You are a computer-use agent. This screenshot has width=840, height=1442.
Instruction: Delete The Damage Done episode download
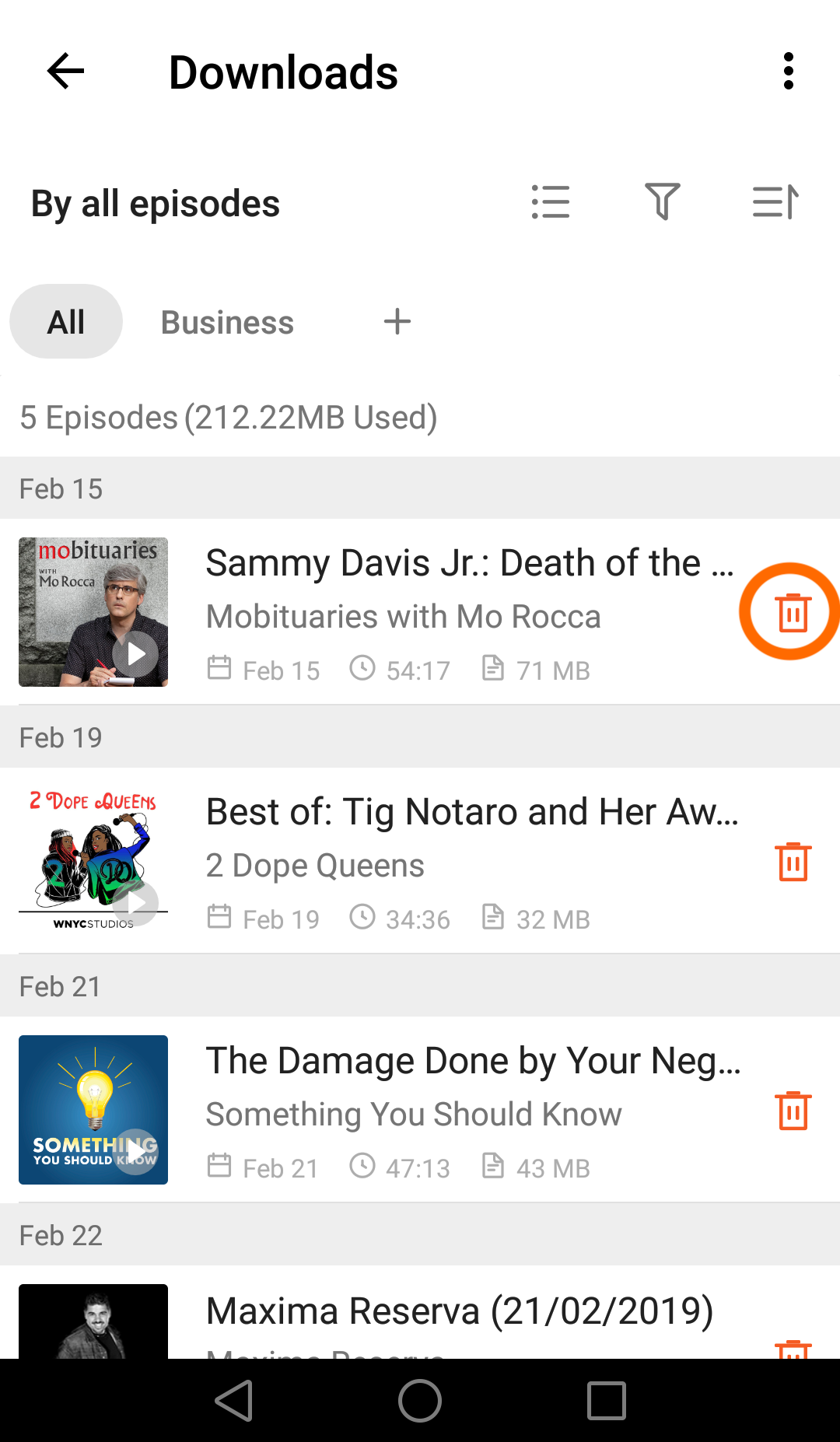click(x=793, y=1111)
